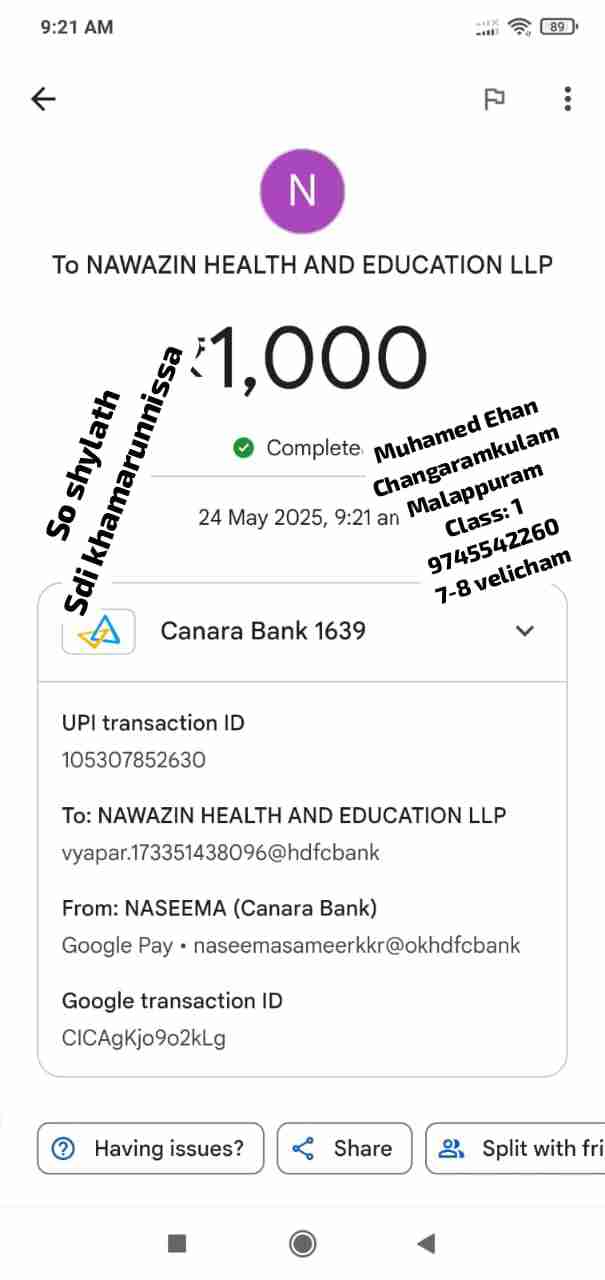This screenshot has height=1280, width=605.
Task: Open recent apps with the square button
Action: 177,1243
